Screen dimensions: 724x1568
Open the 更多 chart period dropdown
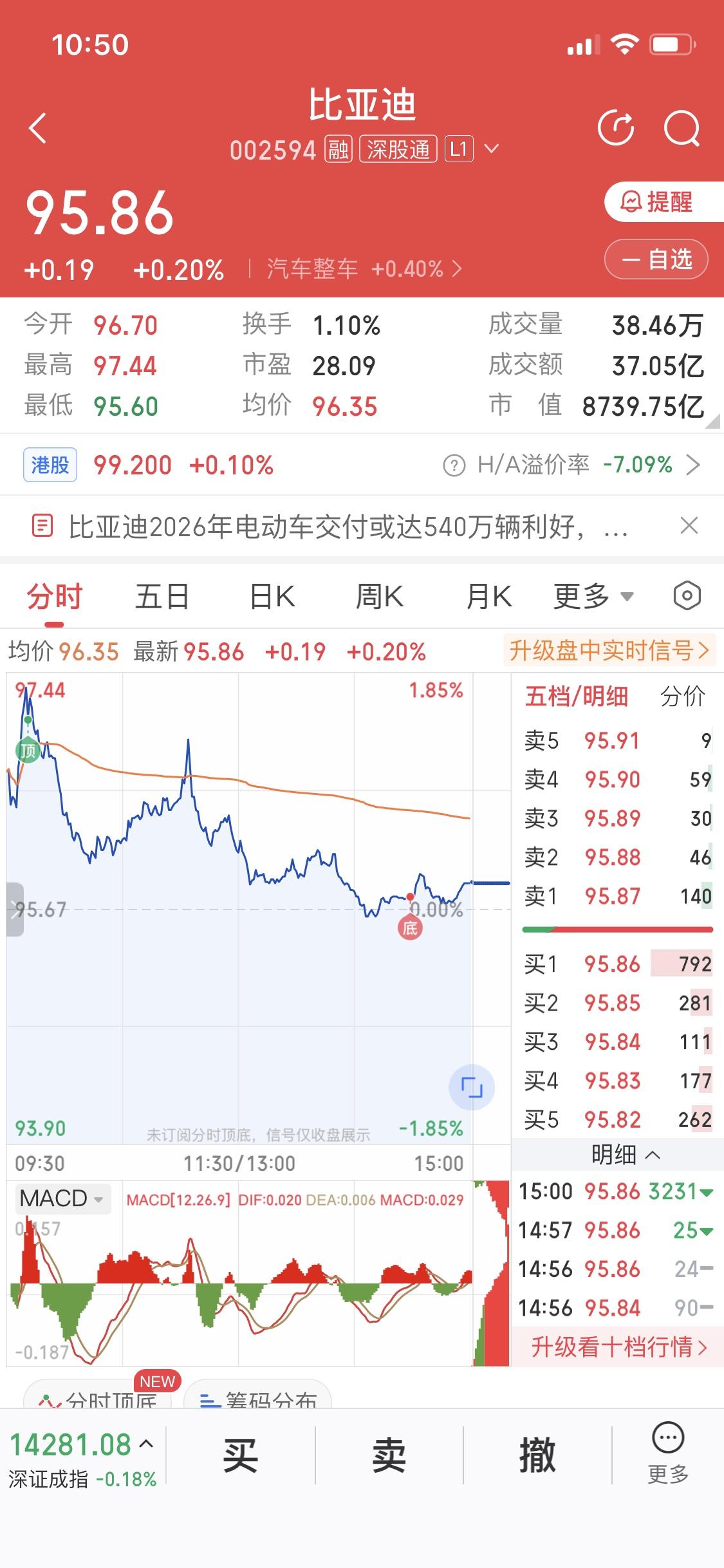point(593,595)
